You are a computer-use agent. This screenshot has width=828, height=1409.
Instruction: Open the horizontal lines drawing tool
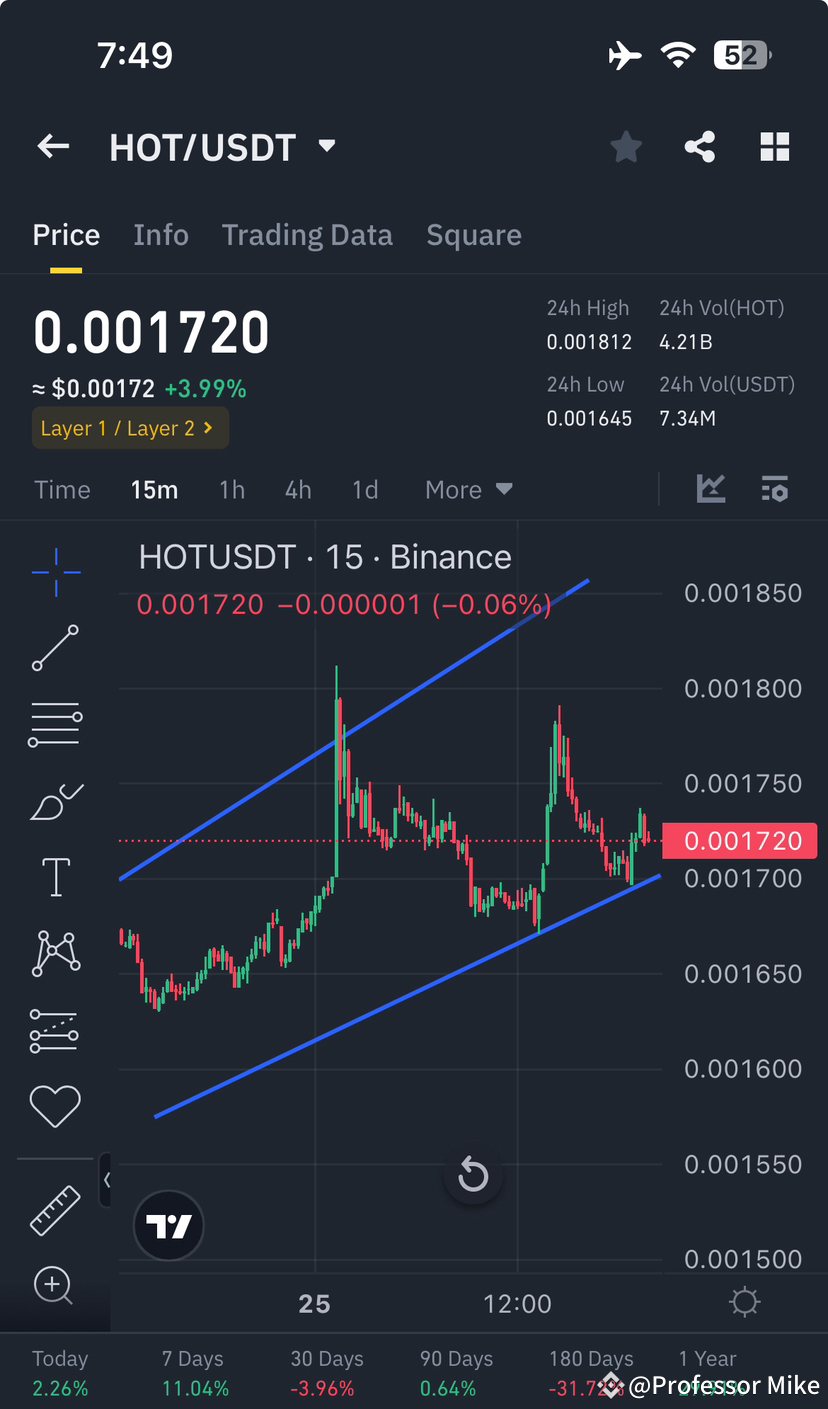tap(55, 724)
